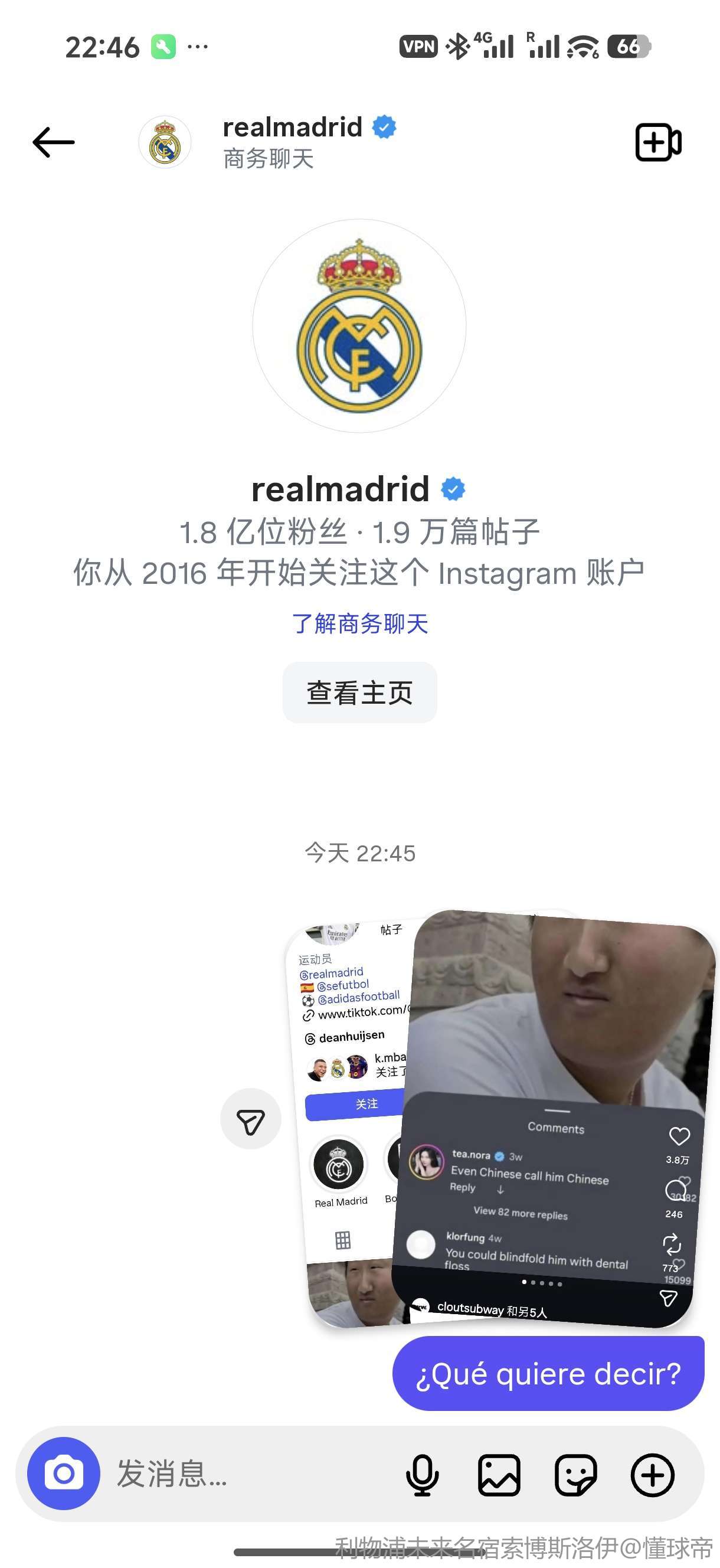Open the 了解商务聊天 link
Screen dimensions: 720x1568
359,624
